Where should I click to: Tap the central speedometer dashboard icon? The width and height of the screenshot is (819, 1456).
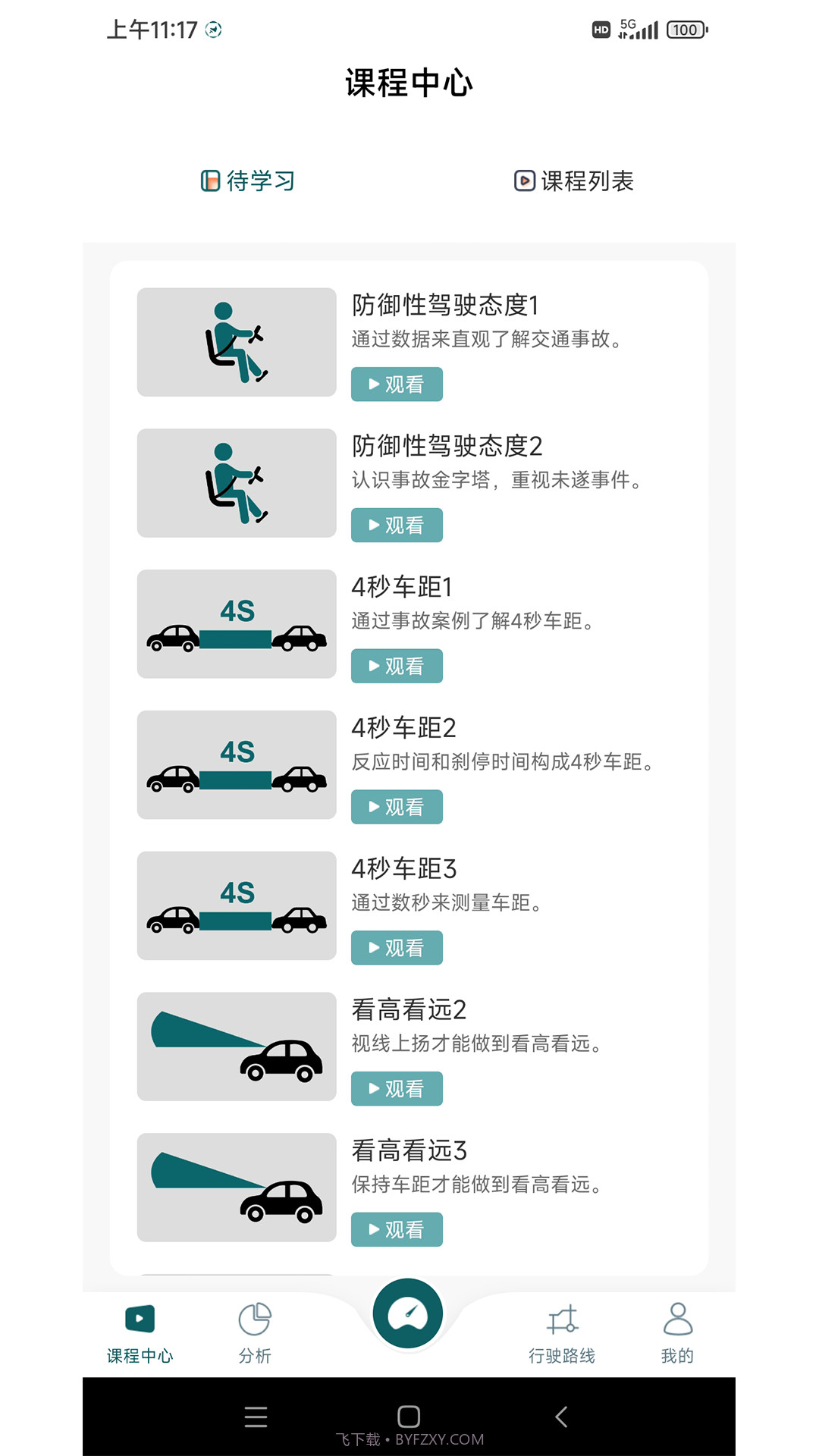tap(408, 1313)
